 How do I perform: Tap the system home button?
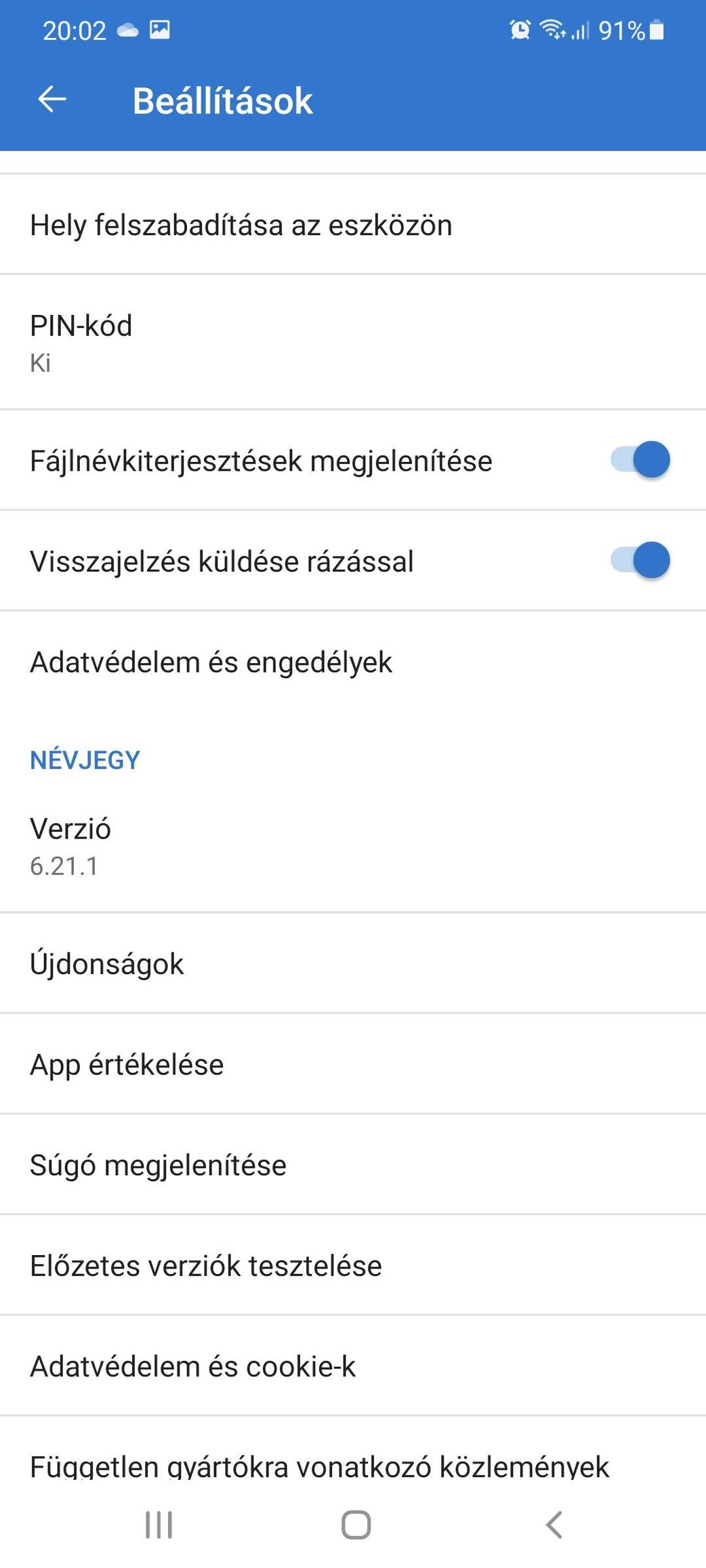[x=356, y=1525]
